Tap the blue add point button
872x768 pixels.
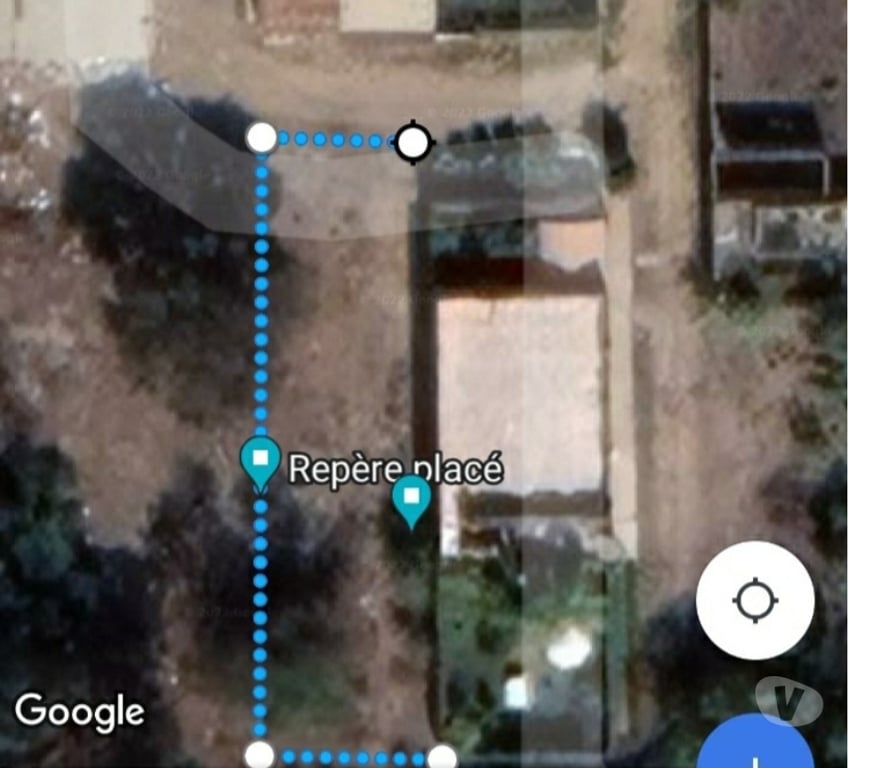click(755, 748)
